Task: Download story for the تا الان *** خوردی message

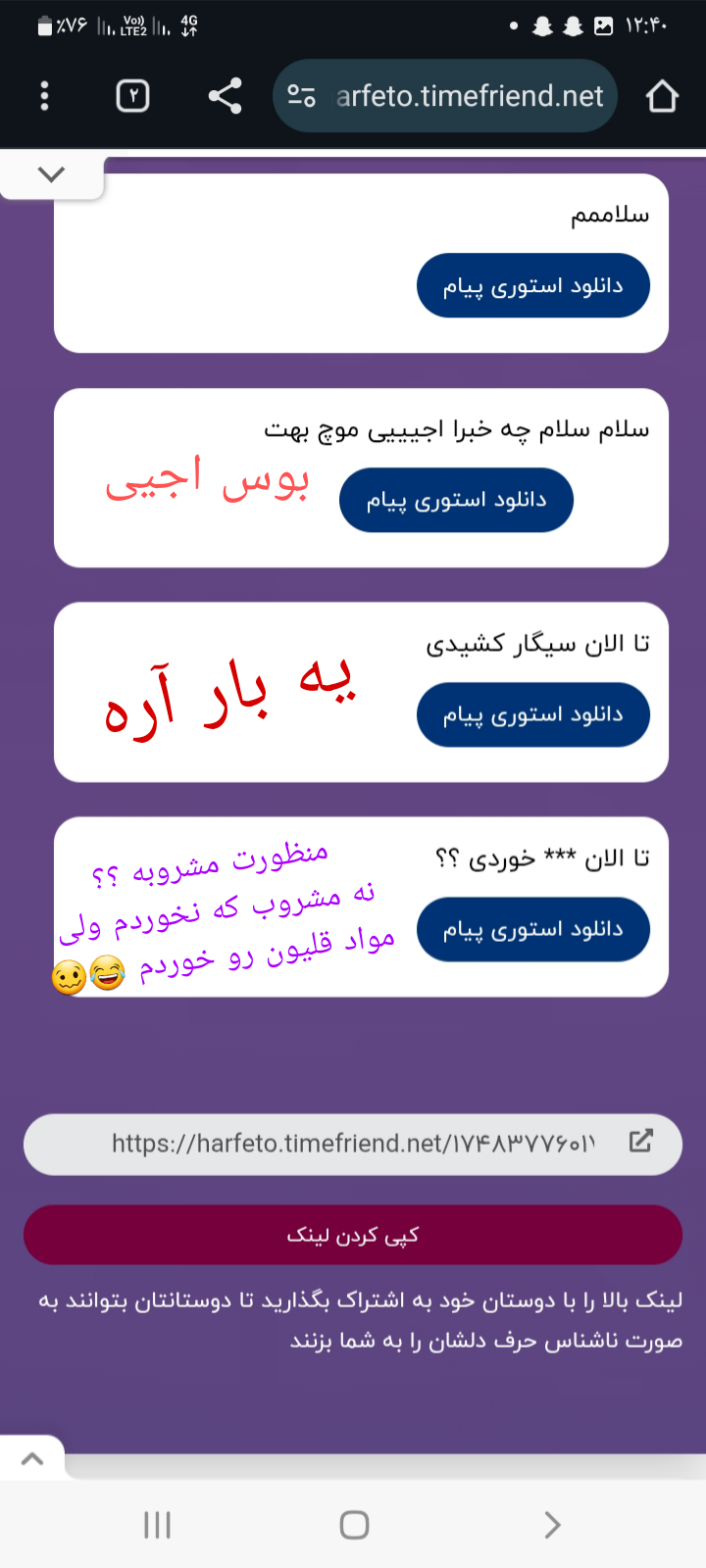Action: pyautogui.click(x=533, y=929)
